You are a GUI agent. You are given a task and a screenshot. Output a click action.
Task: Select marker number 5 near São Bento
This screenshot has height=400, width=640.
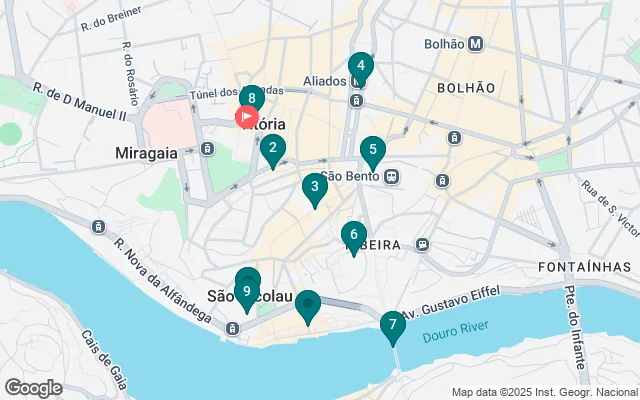[x=373, y=152]
